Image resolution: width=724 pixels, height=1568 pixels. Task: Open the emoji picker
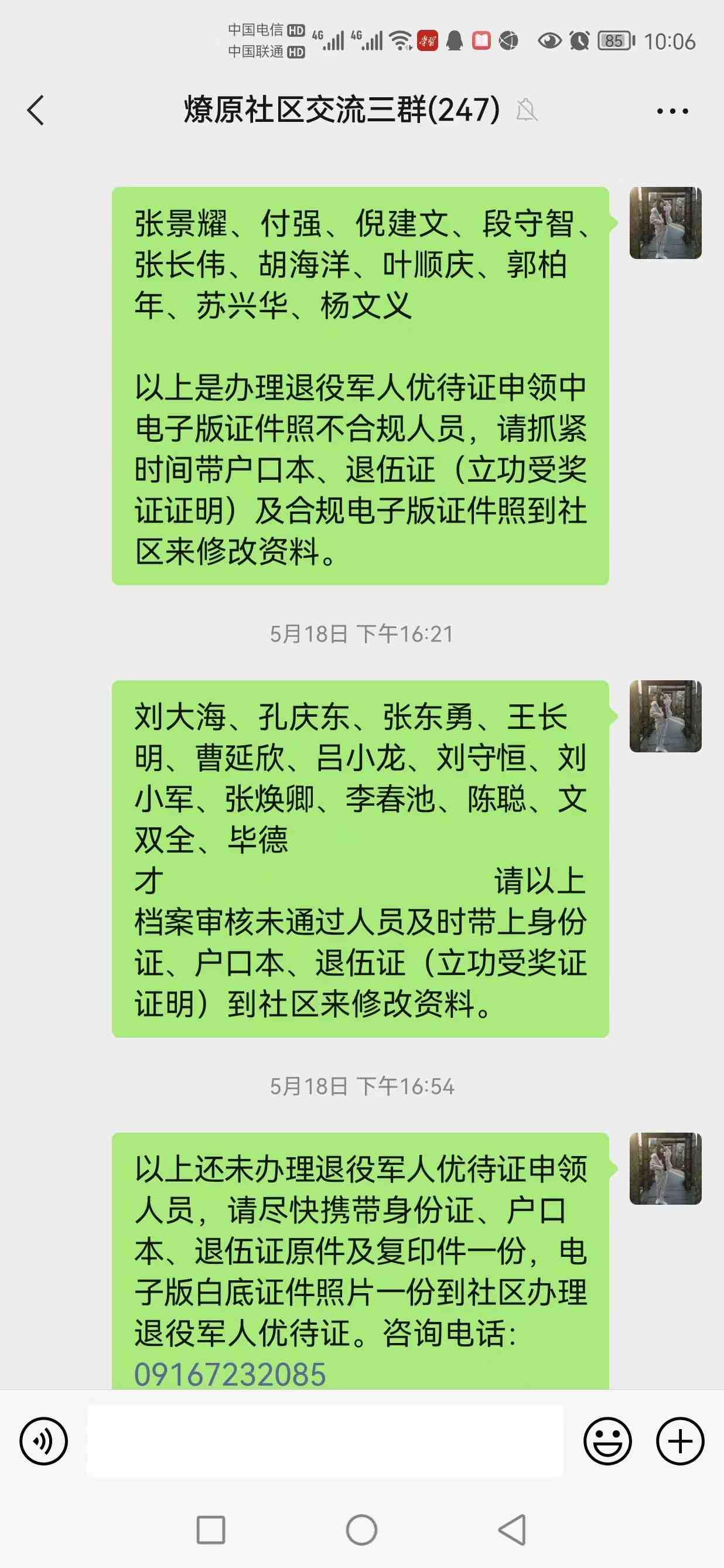[607, 1441]
